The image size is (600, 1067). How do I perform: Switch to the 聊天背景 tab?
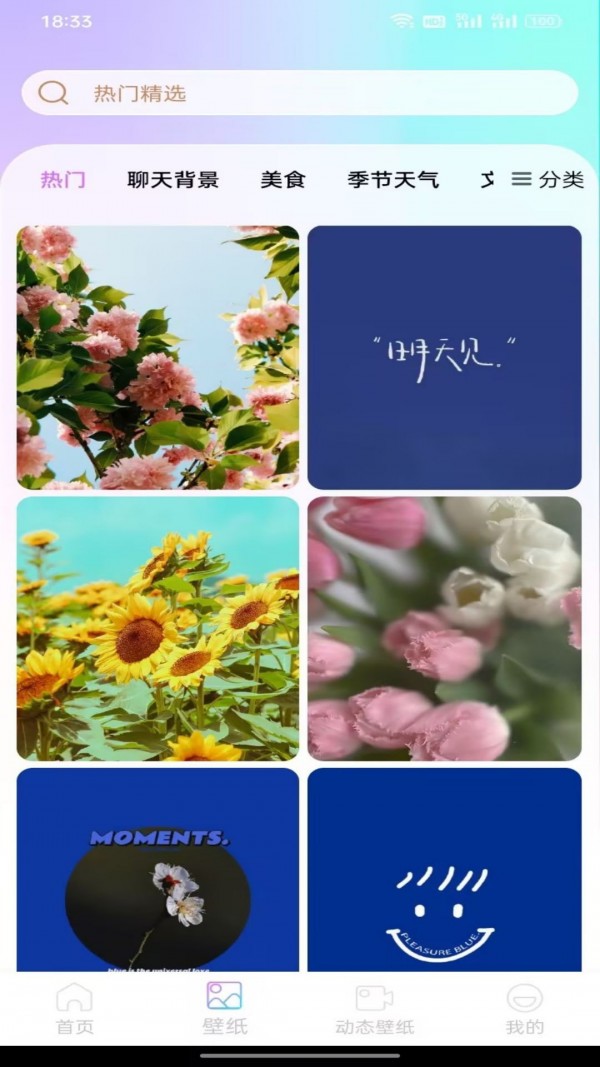173,180
